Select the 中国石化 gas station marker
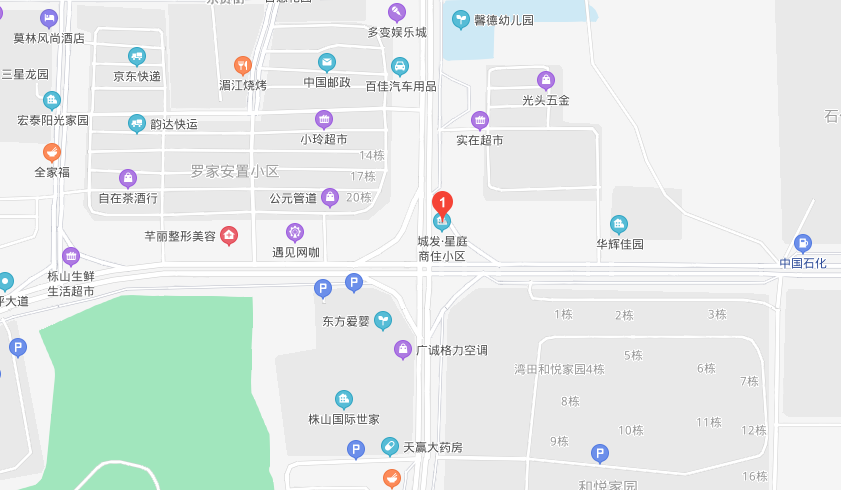Viewport: 841px width, 490px height. coord(802,243)
